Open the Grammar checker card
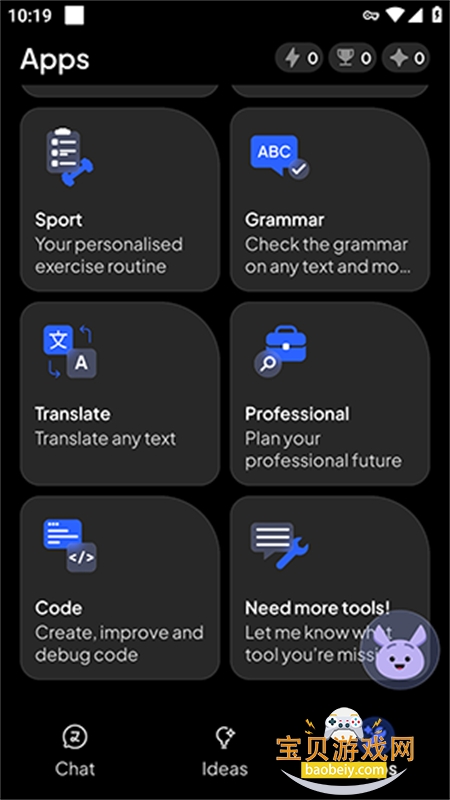The image size is (450, 800). pyautogui.click(x=330, y=199)
